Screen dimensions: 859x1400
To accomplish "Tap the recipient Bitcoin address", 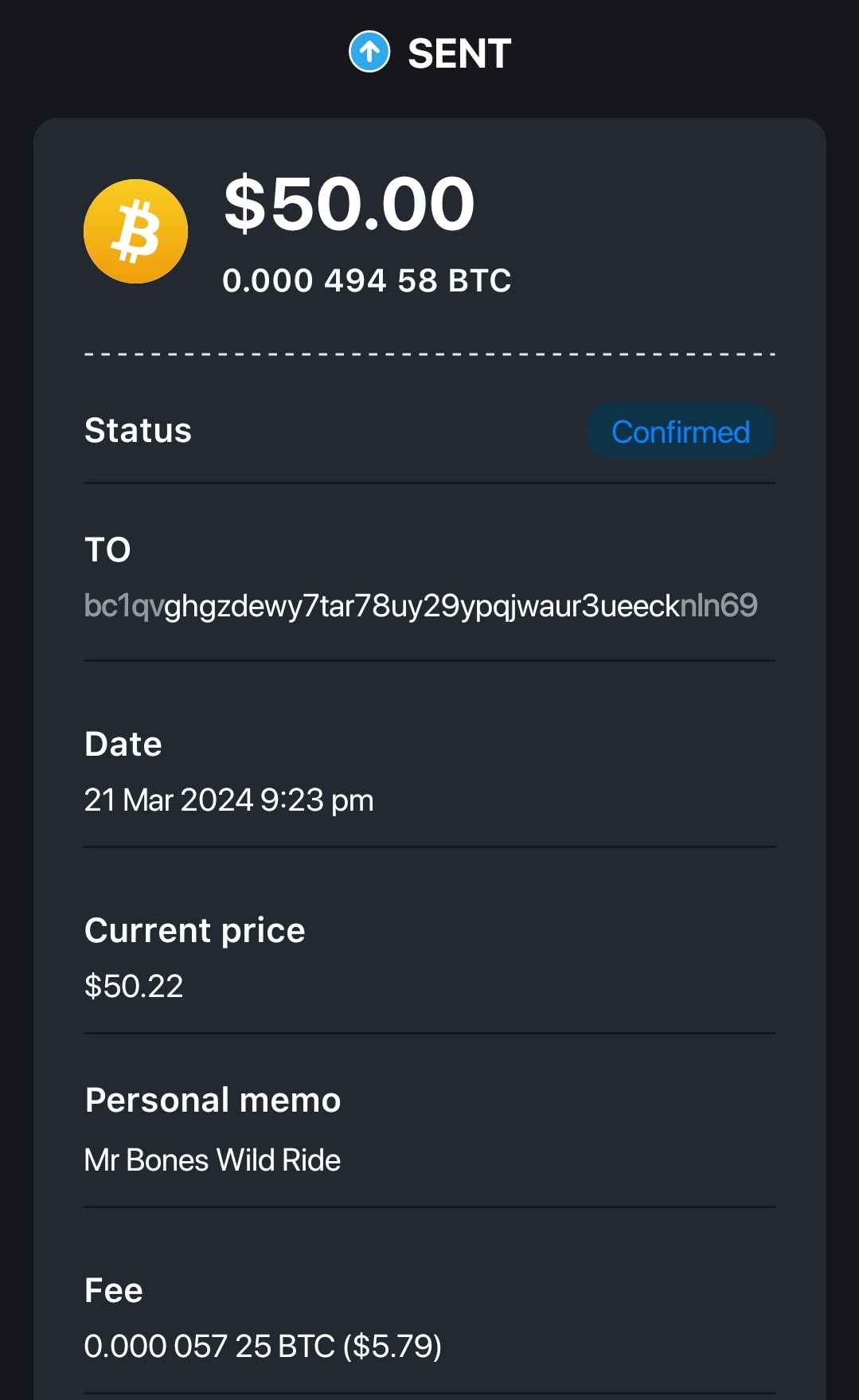I will click(x=420, y=606).
